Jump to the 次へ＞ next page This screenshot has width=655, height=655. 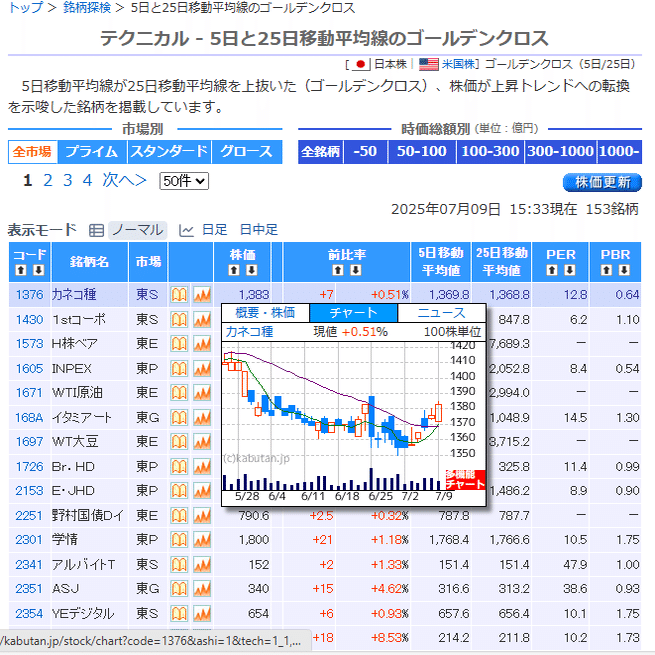point(125,180)
